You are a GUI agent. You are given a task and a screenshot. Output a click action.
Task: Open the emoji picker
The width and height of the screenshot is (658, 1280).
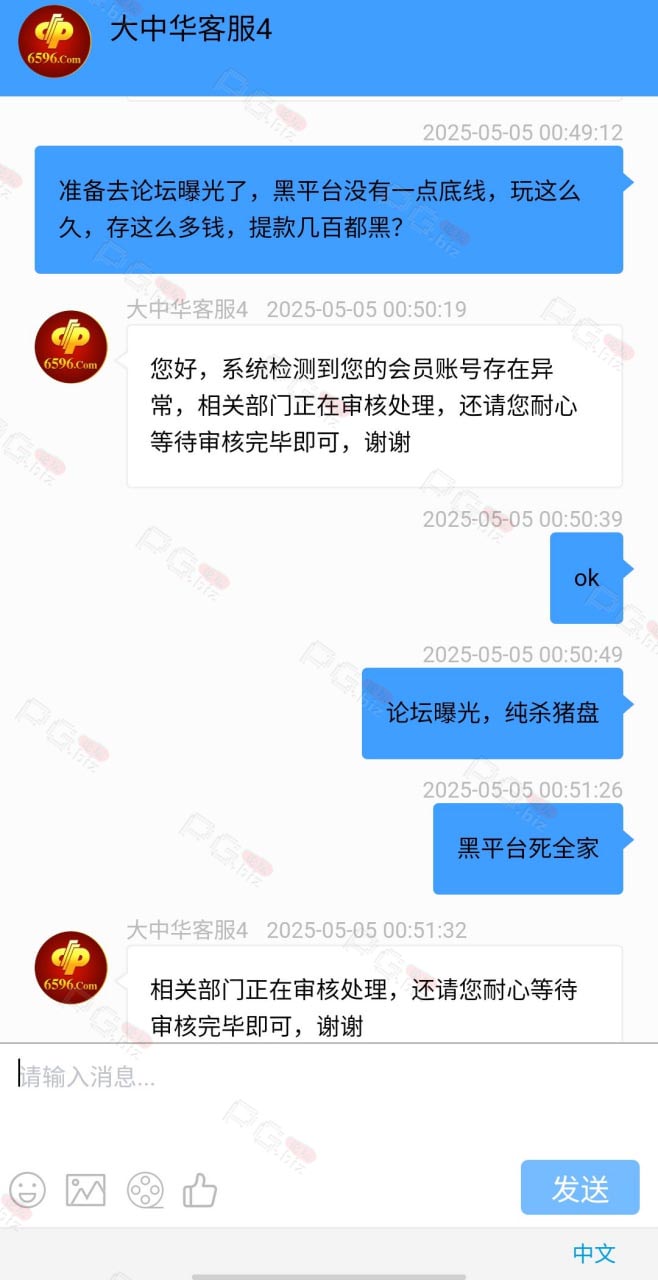click(x=27, y=1190)
